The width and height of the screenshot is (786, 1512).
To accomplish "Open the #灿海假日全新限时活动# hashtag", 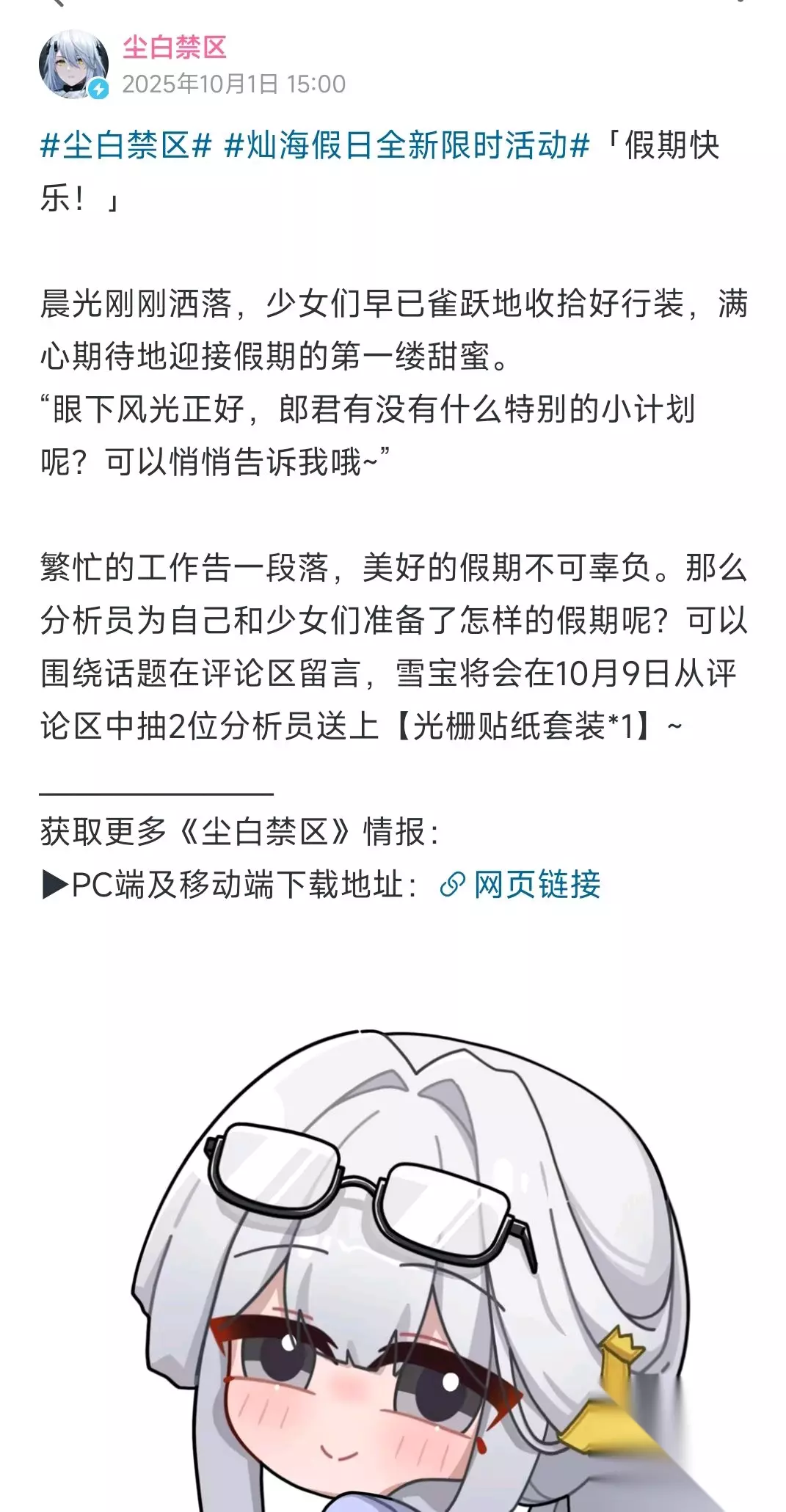I will click(x=407, y=145).
